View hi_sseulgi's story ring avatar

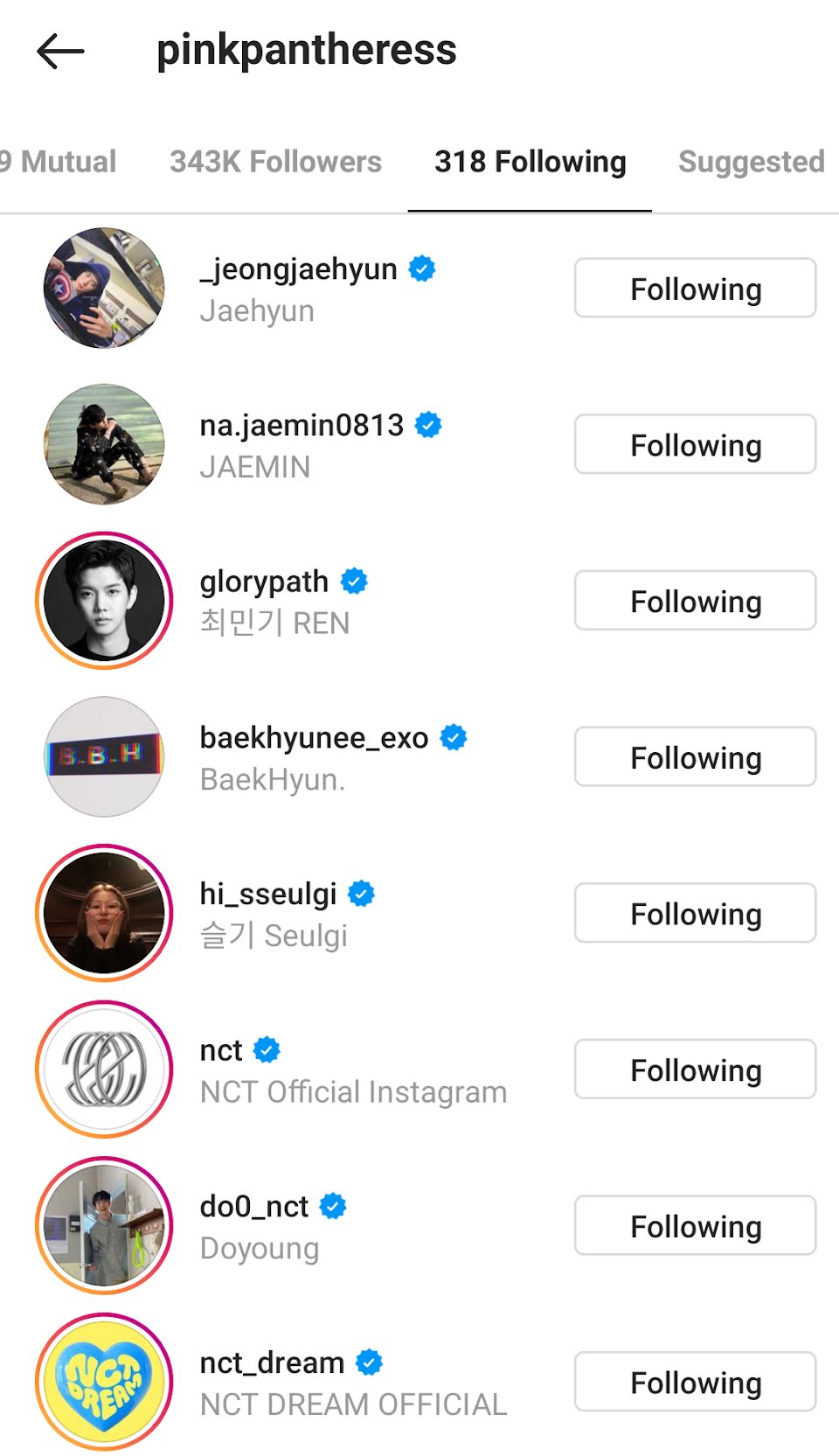point(104,913)
